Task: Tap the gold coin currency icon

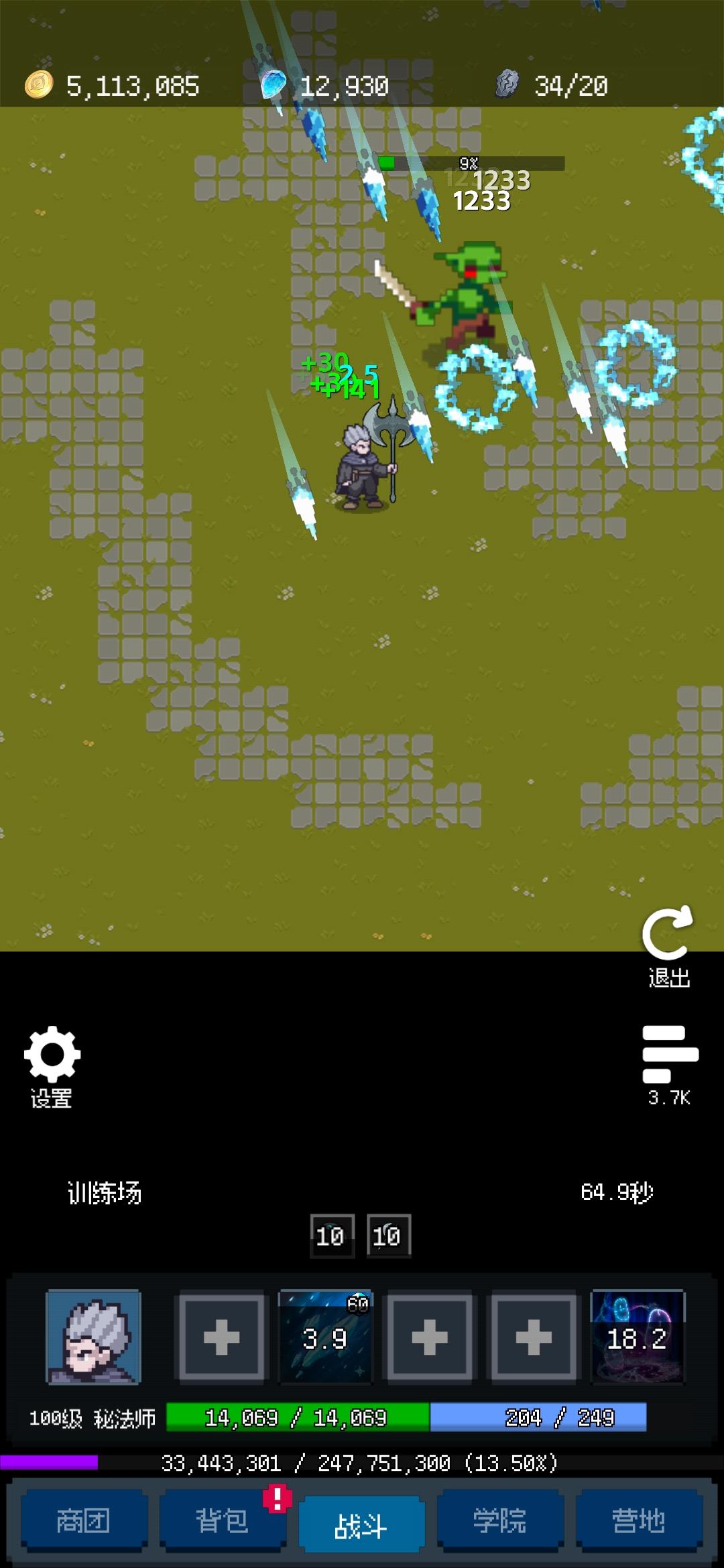Action: click(x=38, y=85)
